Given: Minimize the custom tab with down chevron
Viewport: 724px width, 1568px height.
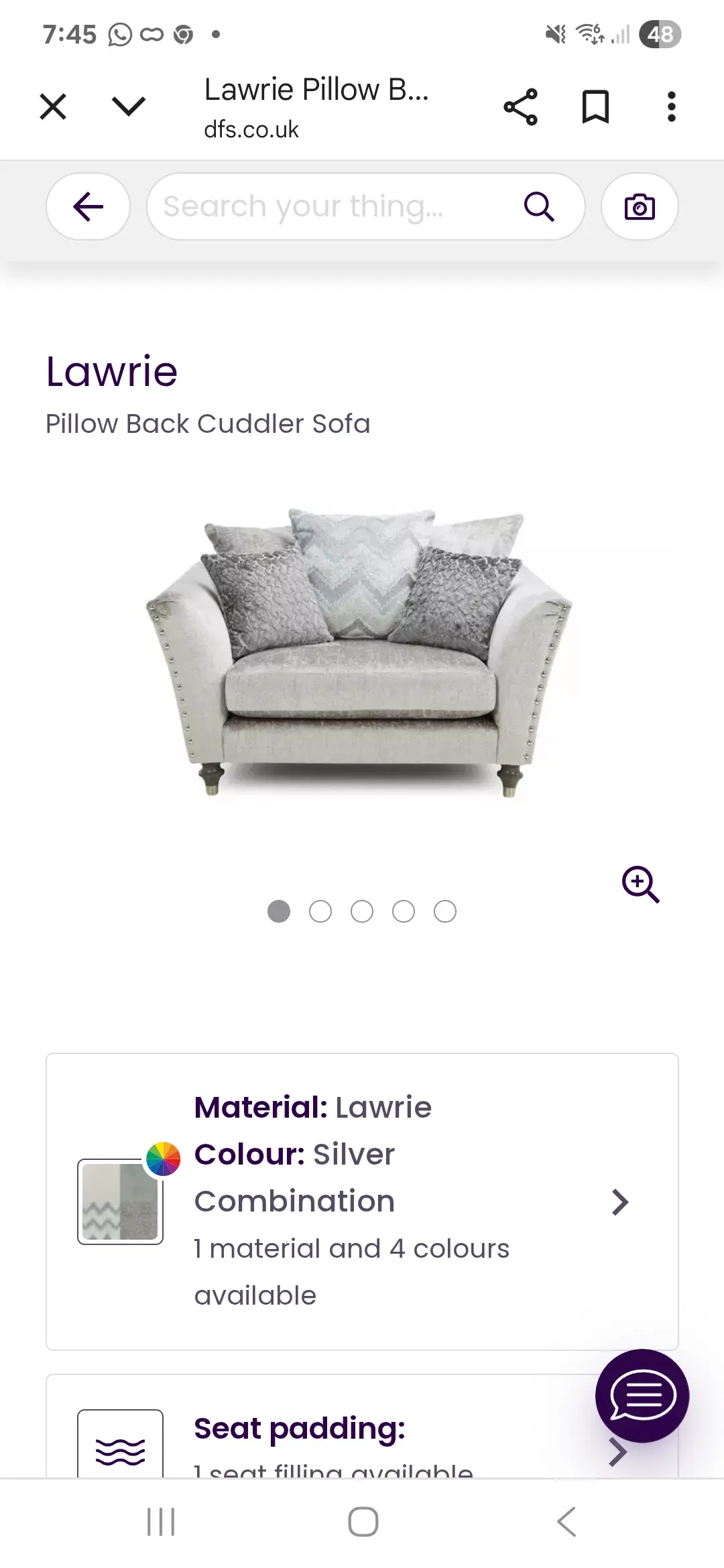Looking at the screenshot, I should point(128,107).
